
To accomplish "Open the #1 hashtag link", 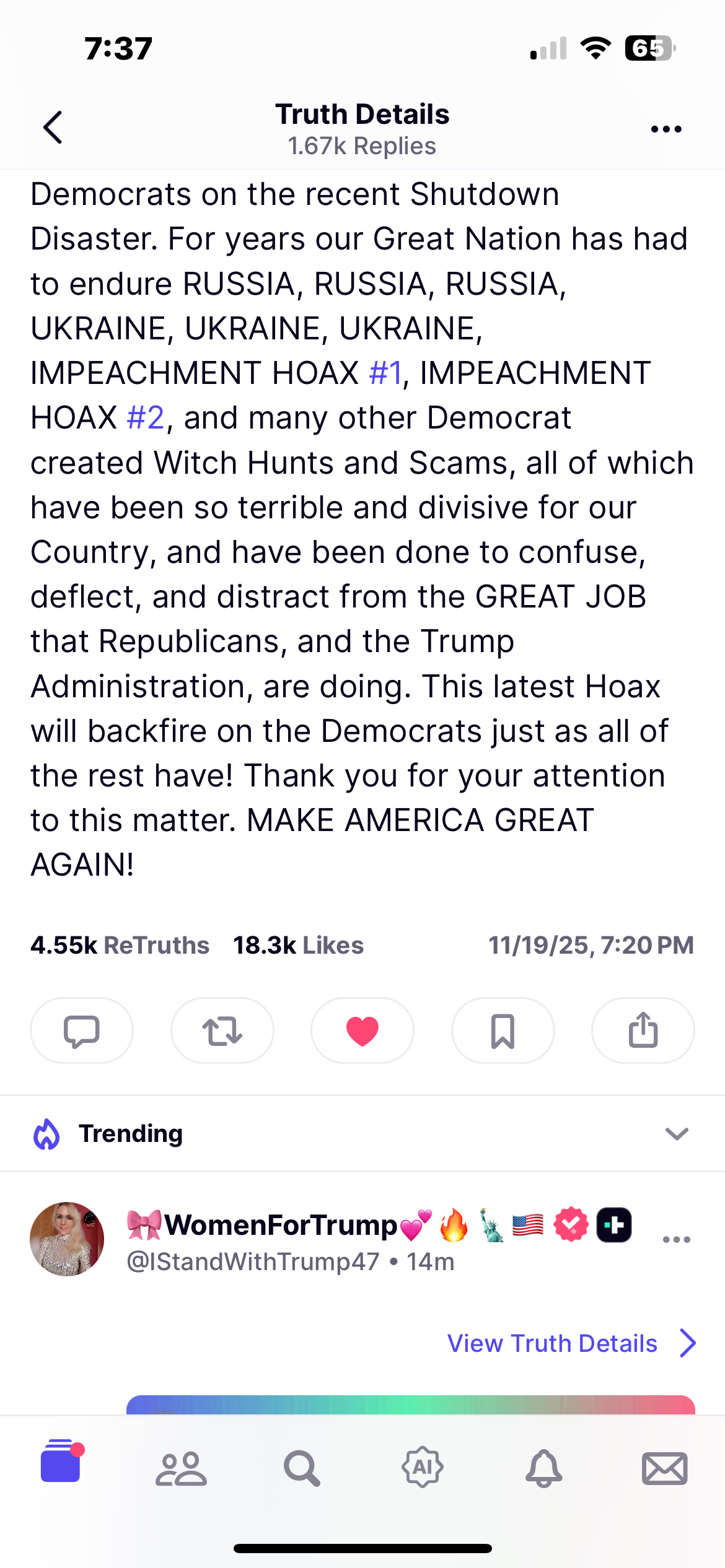I will click(x=385, y=373).
